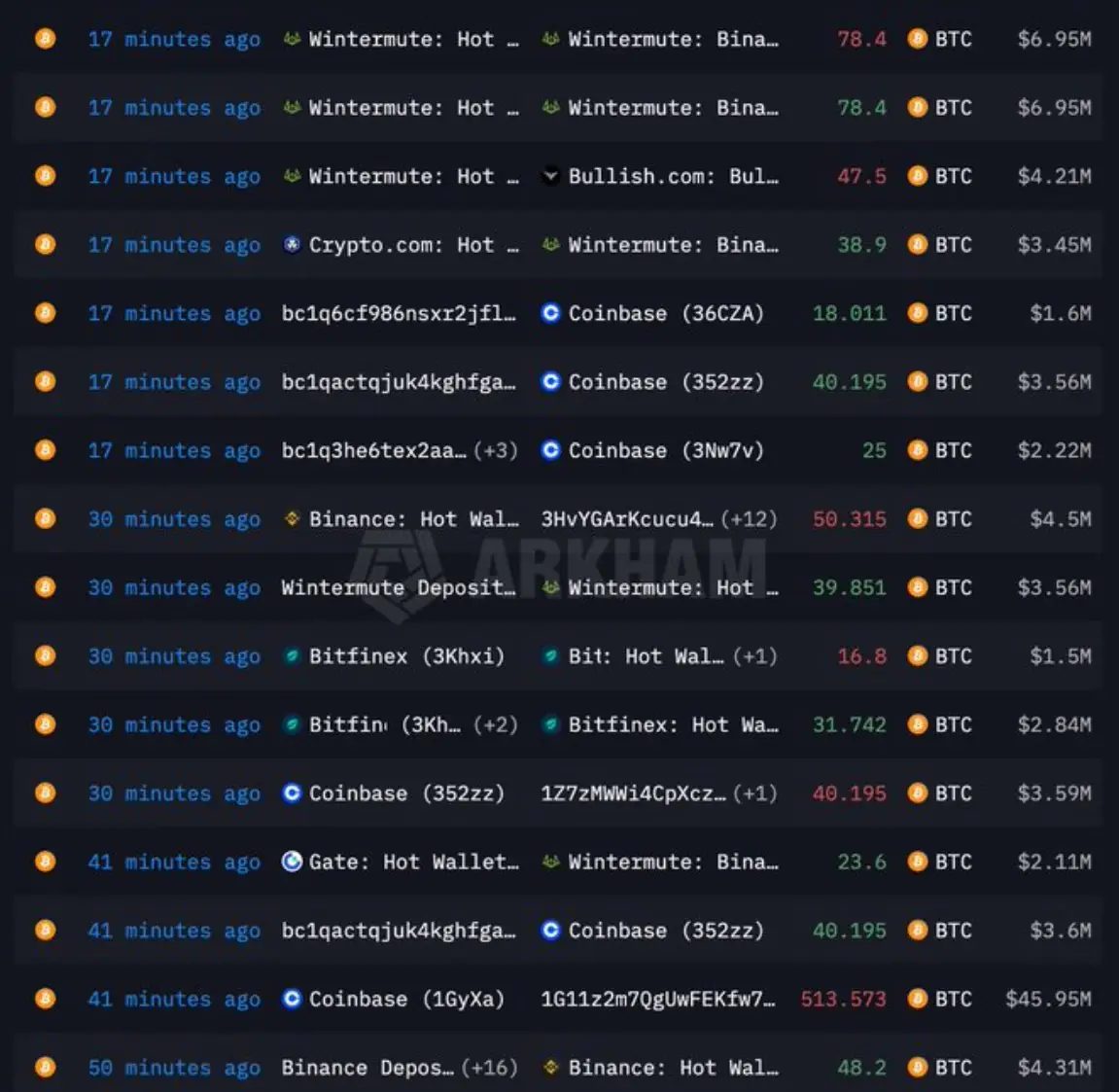The image size is (1119, 1092).
Task: Open Bitfinex (3Khxi) sender address
Action: [x=405, y=656]
